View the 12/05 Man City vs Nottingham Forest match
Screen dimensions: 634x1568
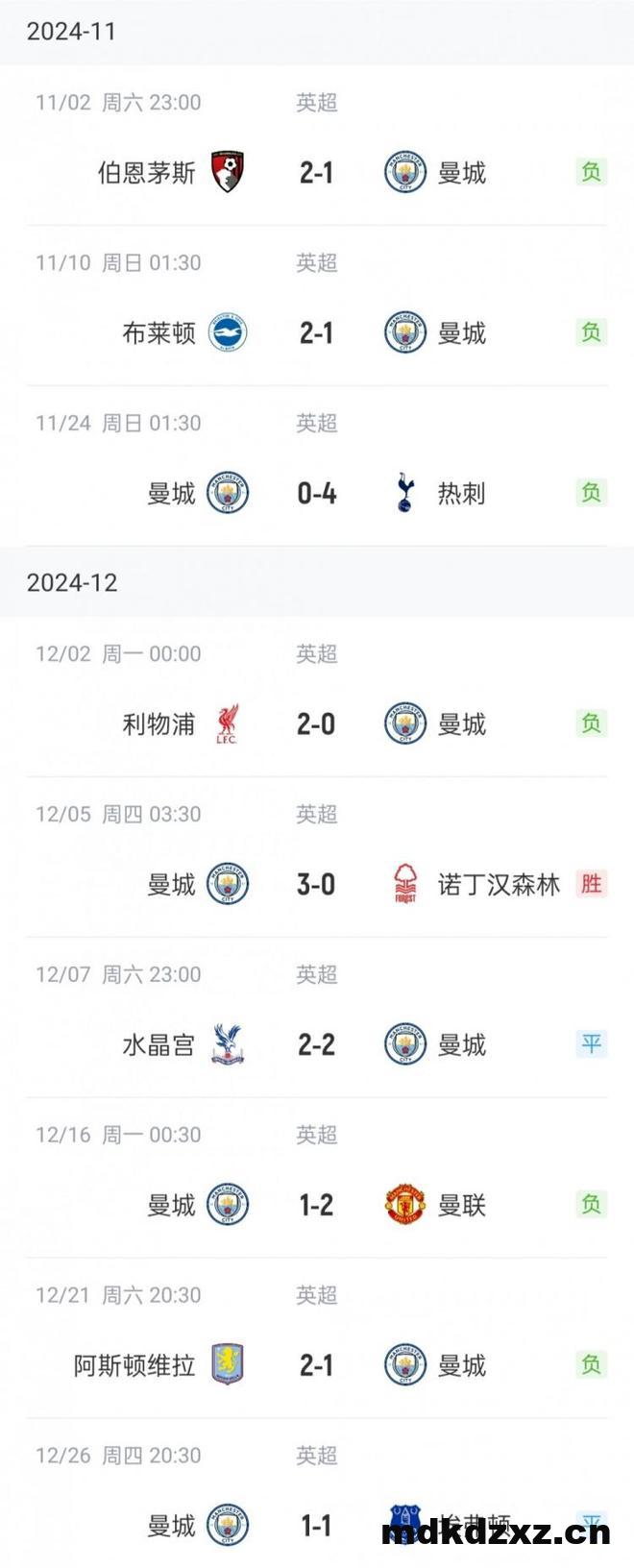[316, 885]
